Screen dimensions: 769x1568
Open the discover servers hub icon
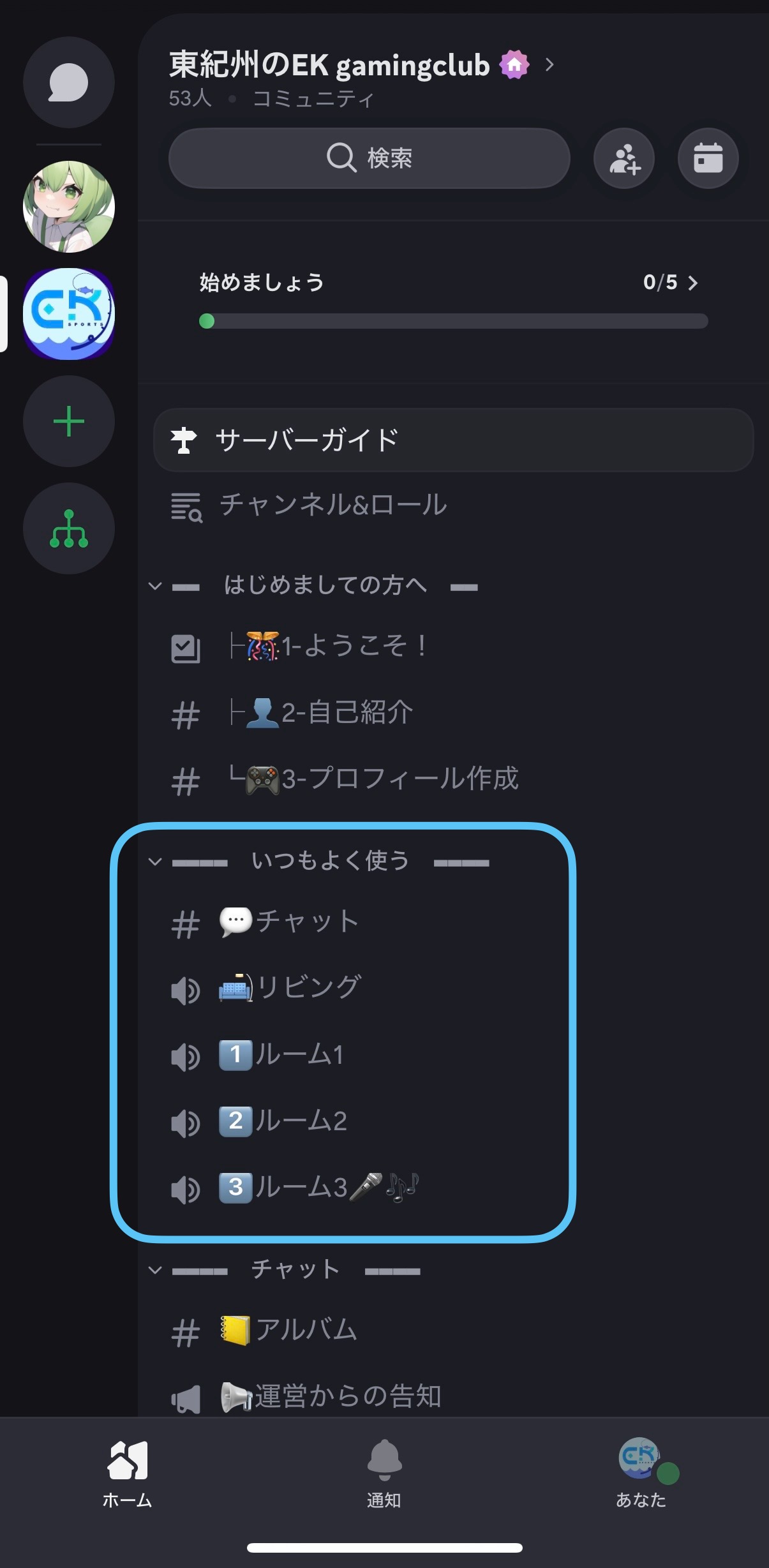click(69, 528)
